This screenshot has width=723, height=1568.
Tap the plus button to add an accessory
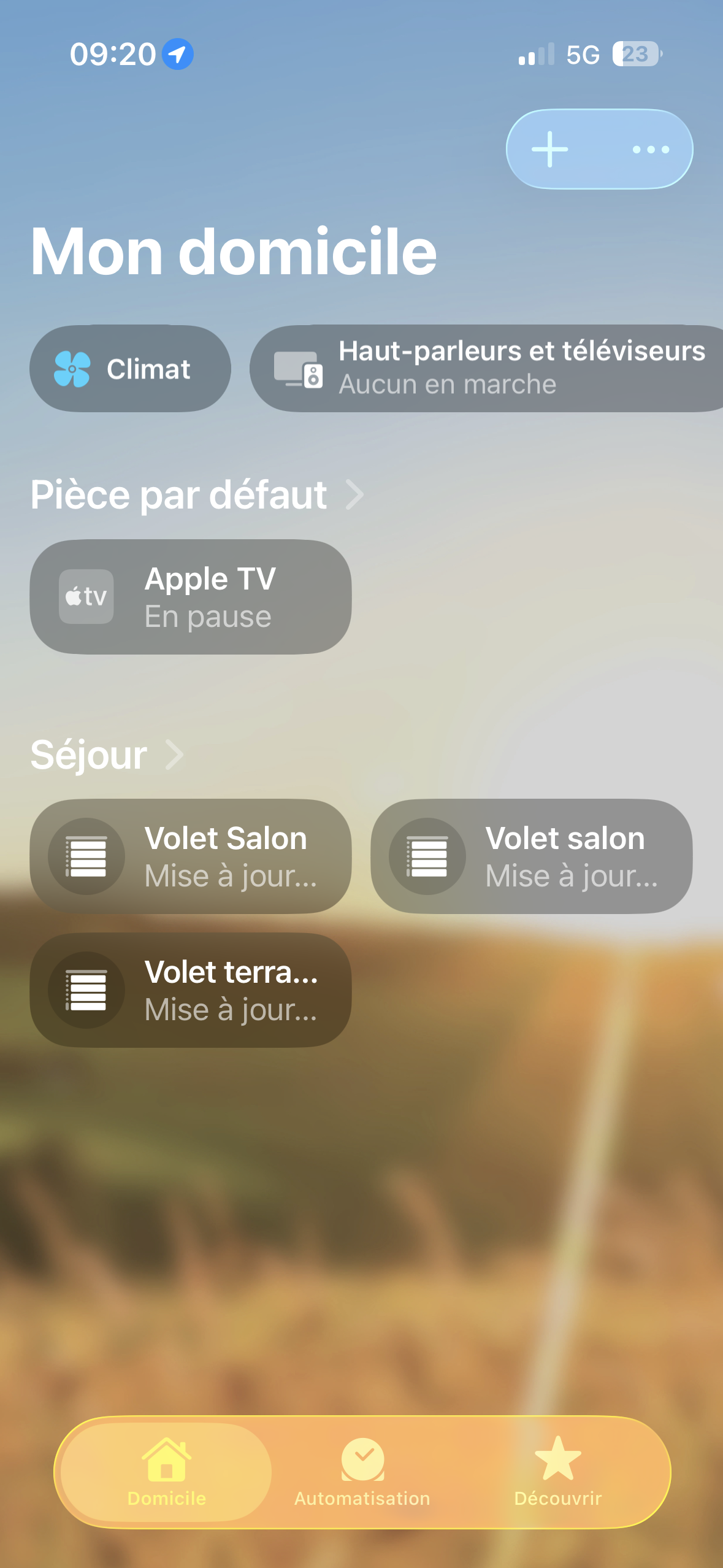tap(549, 149)
